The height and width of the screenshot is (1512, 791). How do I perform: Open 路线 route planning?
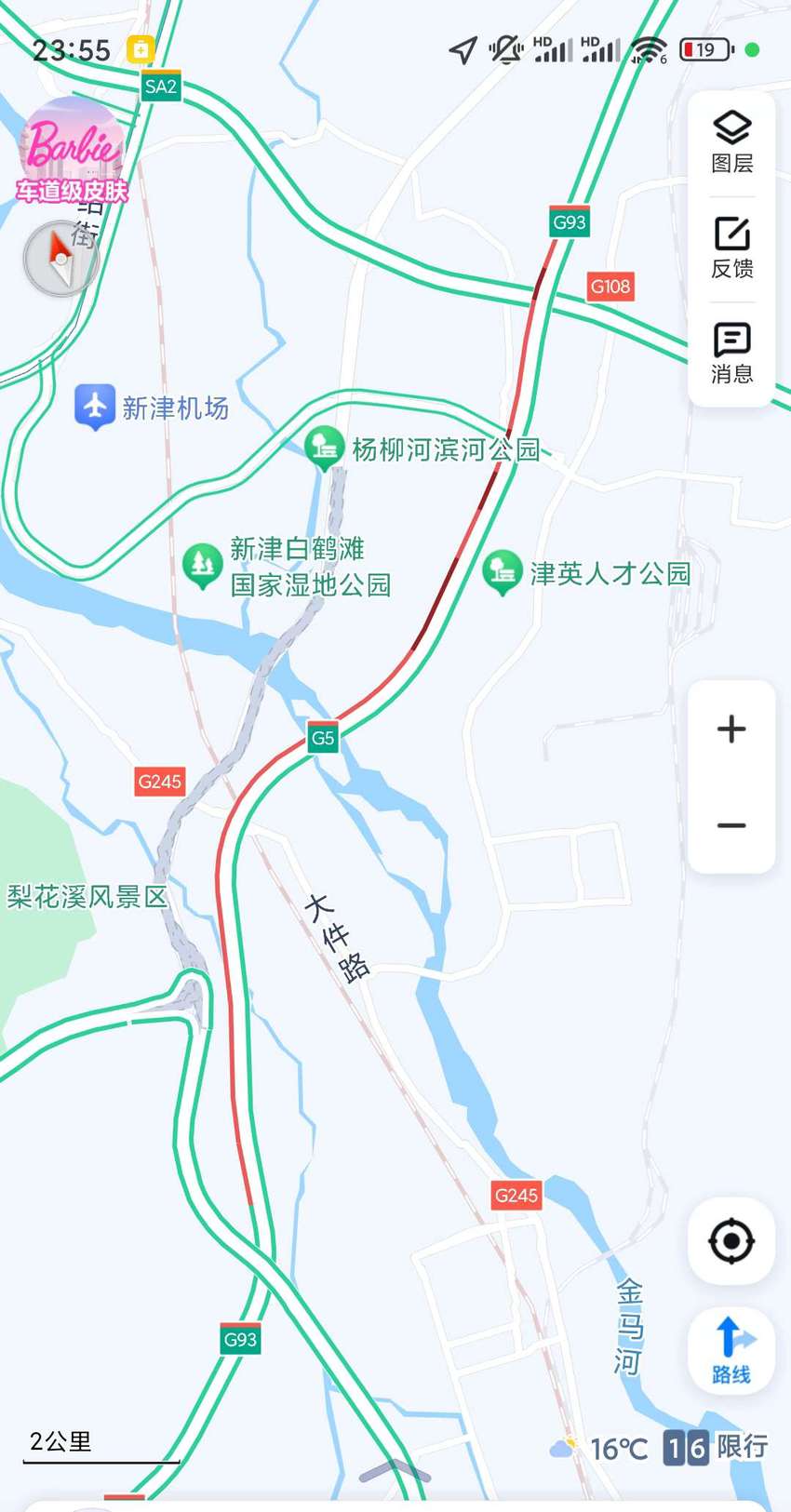[731, 1351]
